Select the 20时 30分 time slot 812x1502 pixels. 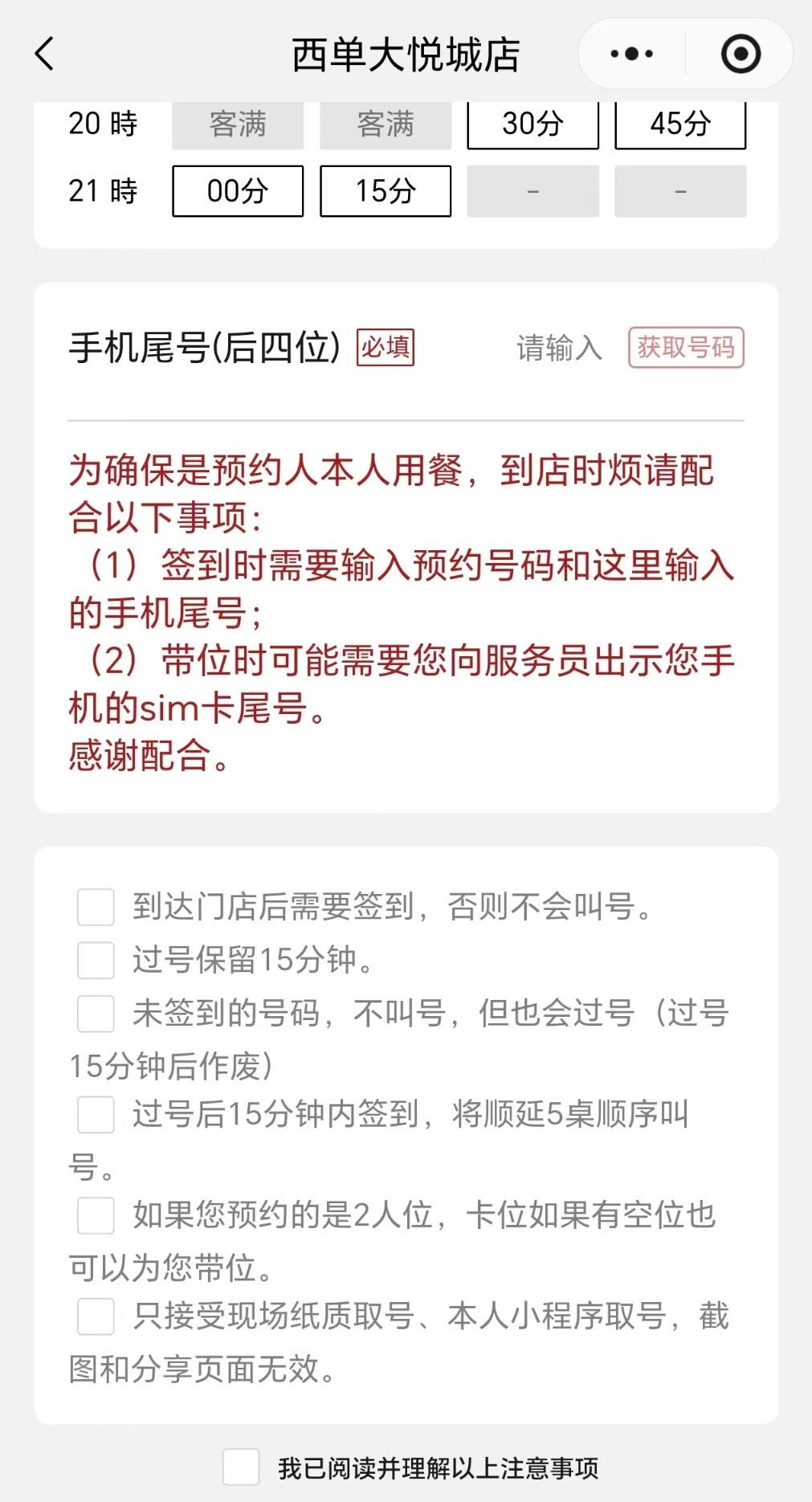tap(532, 124)
